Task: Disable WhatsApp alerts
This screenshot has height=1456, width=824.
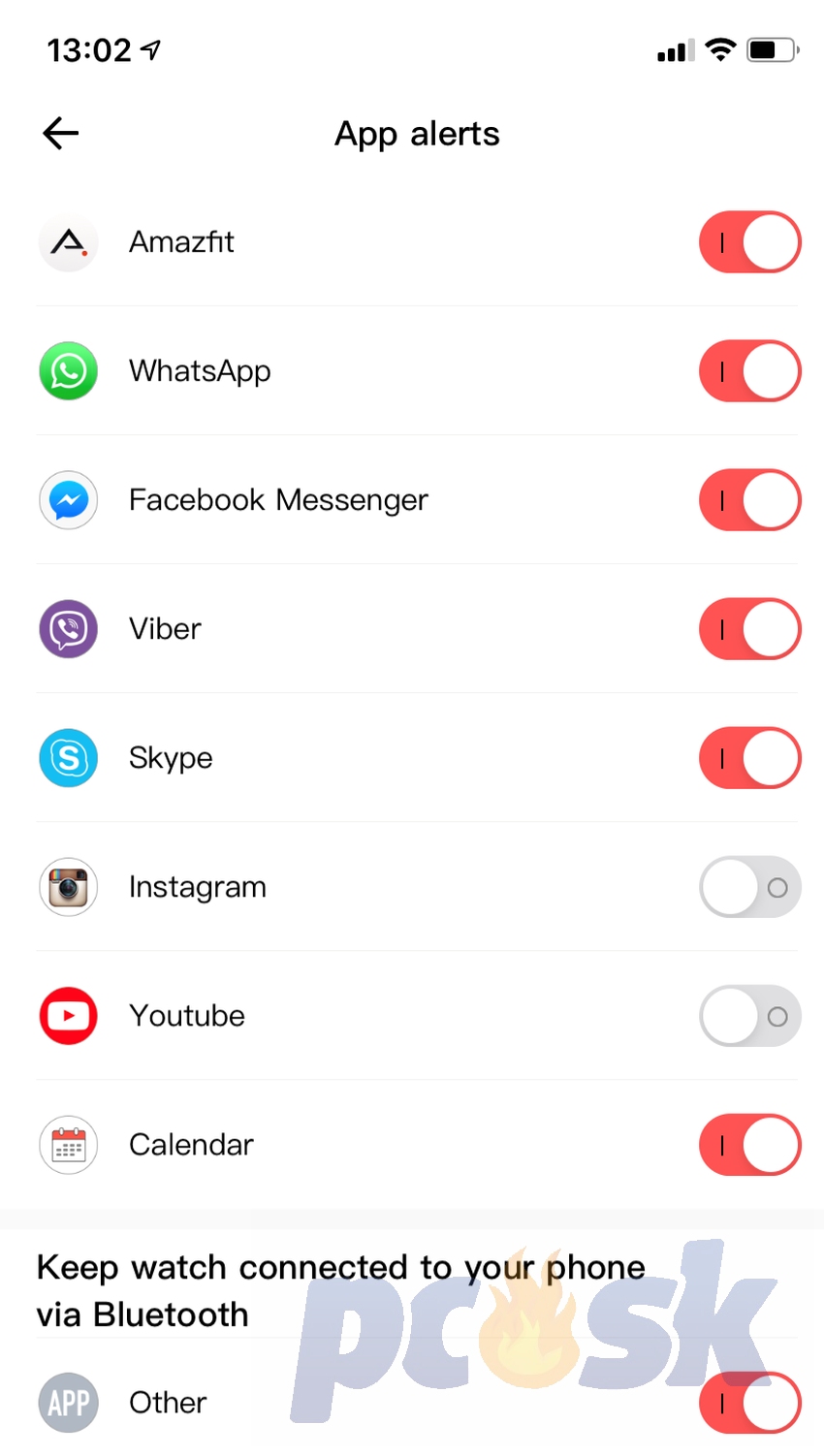Action: click(750, 371)
